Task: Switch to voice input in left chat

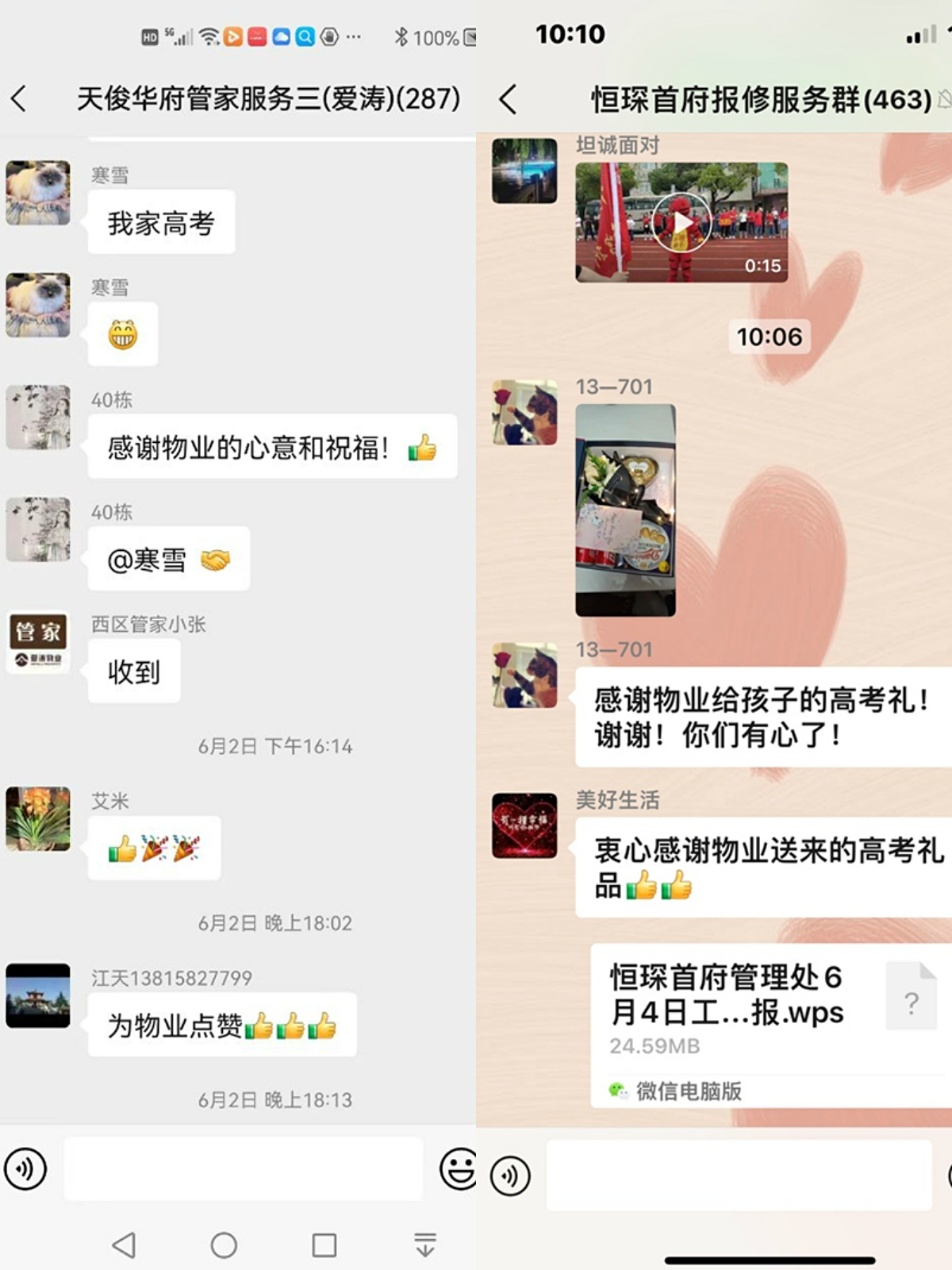Action: point(26,1168)
